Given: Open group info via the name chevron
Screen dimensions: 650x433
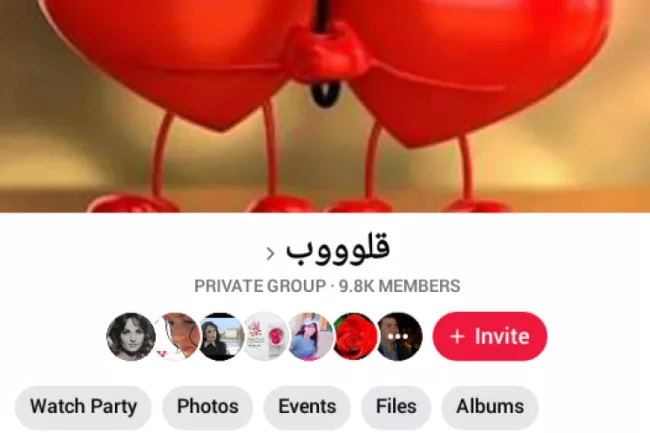Looking at the screenshot, I should (271, 251).
